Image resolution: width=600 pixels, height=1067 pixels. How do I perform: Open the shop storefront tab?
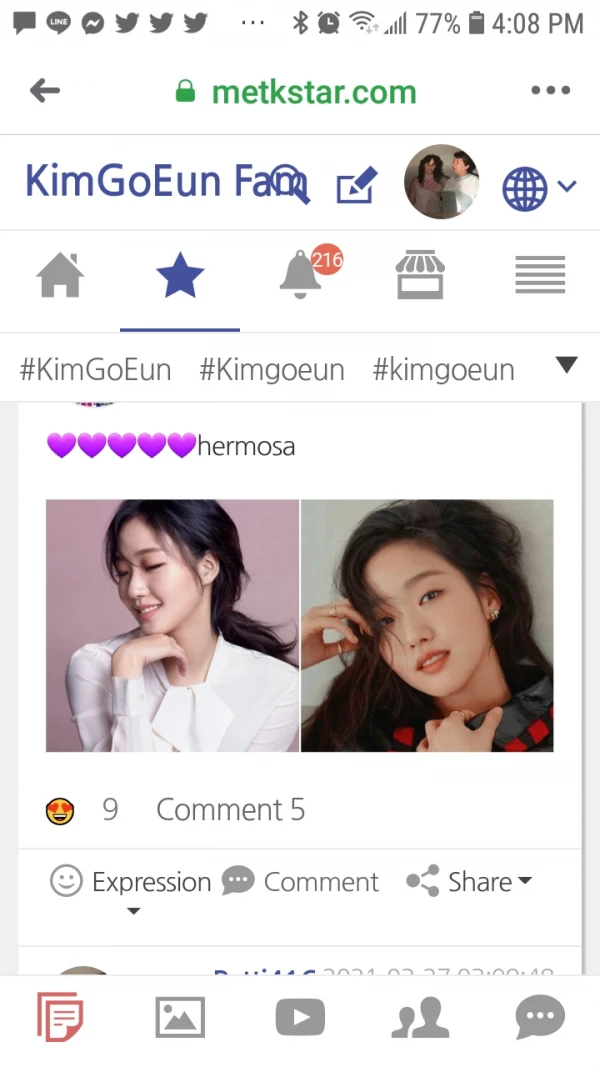pyautogui.click(x=419, y=275)
